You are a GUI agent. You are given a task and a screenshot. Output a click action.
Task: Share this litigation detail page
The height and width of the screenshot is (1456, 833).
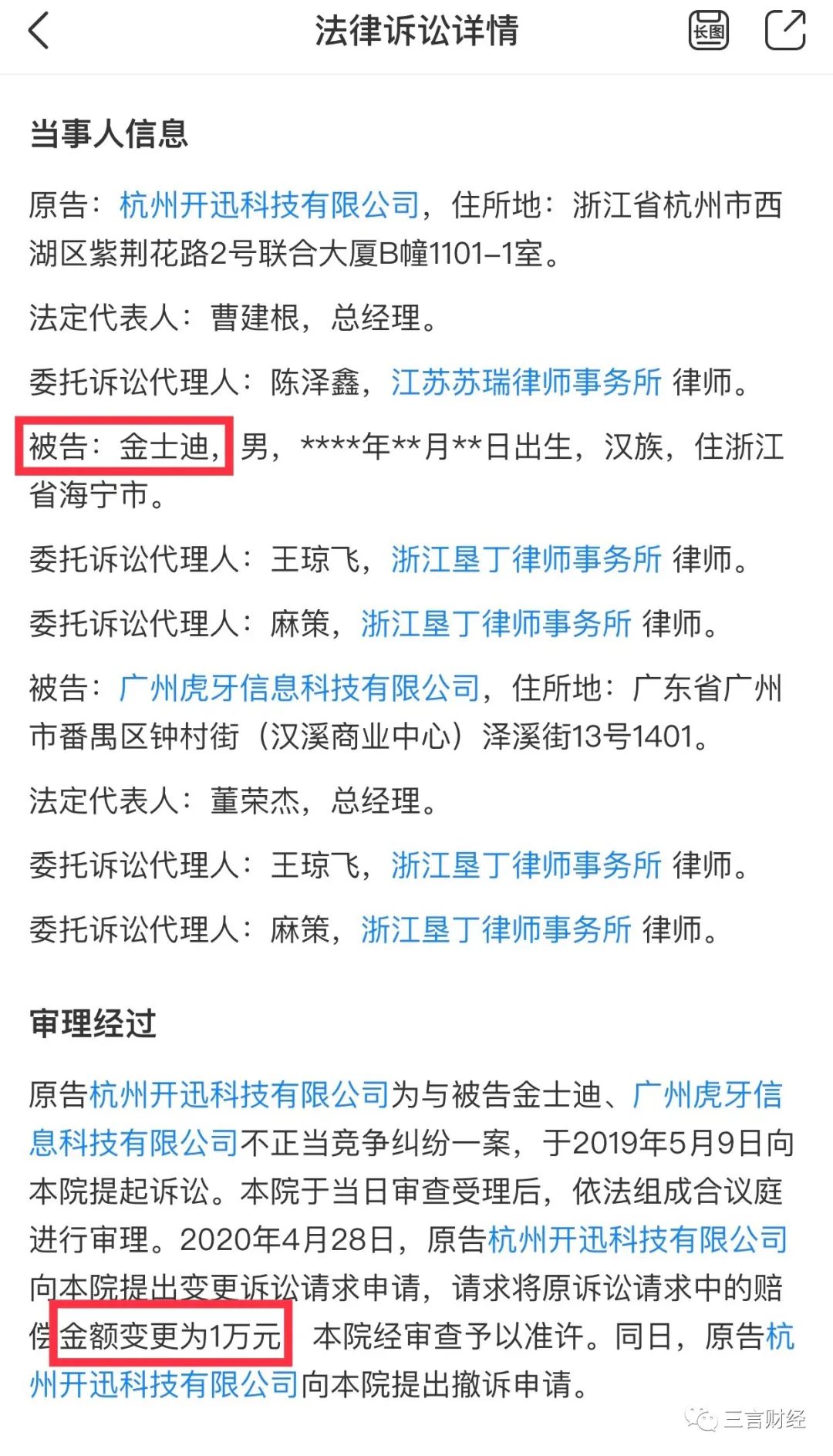point(784,32)
